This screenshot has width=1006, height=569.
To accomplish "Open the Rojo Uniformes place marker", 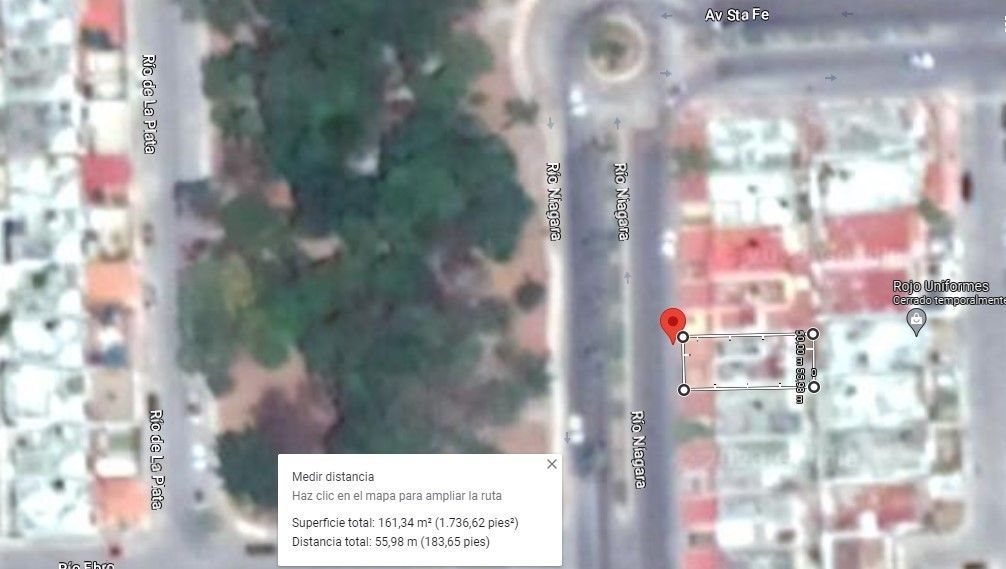I will [x=916, y=321].
